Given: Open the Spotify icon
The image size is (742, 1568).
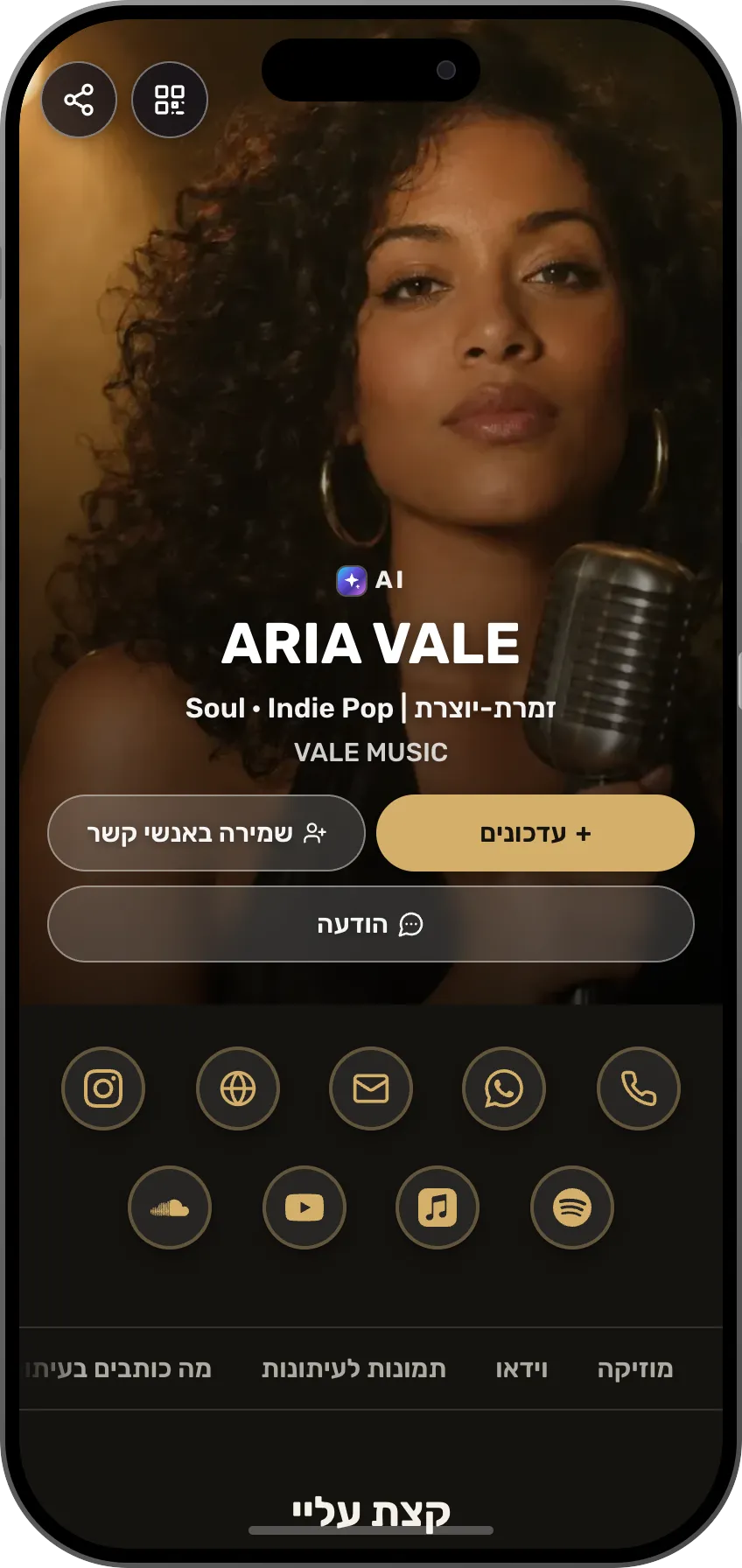Looking at the screenshot, I should click(x=572, y=1207).
